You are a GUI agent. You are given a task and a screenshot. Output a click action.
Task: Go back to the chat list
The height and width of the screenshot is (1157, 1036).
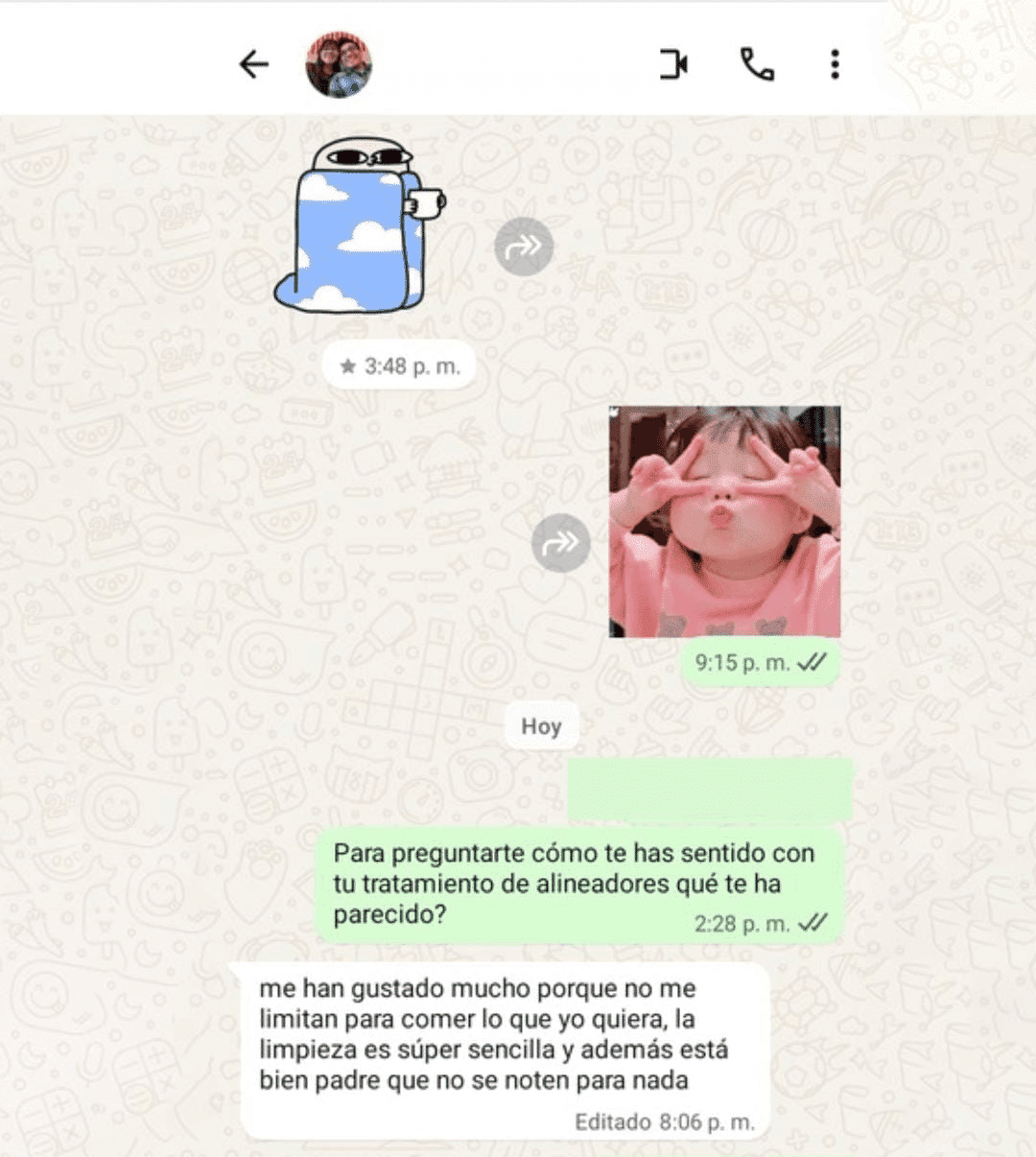tap(254, 64)
